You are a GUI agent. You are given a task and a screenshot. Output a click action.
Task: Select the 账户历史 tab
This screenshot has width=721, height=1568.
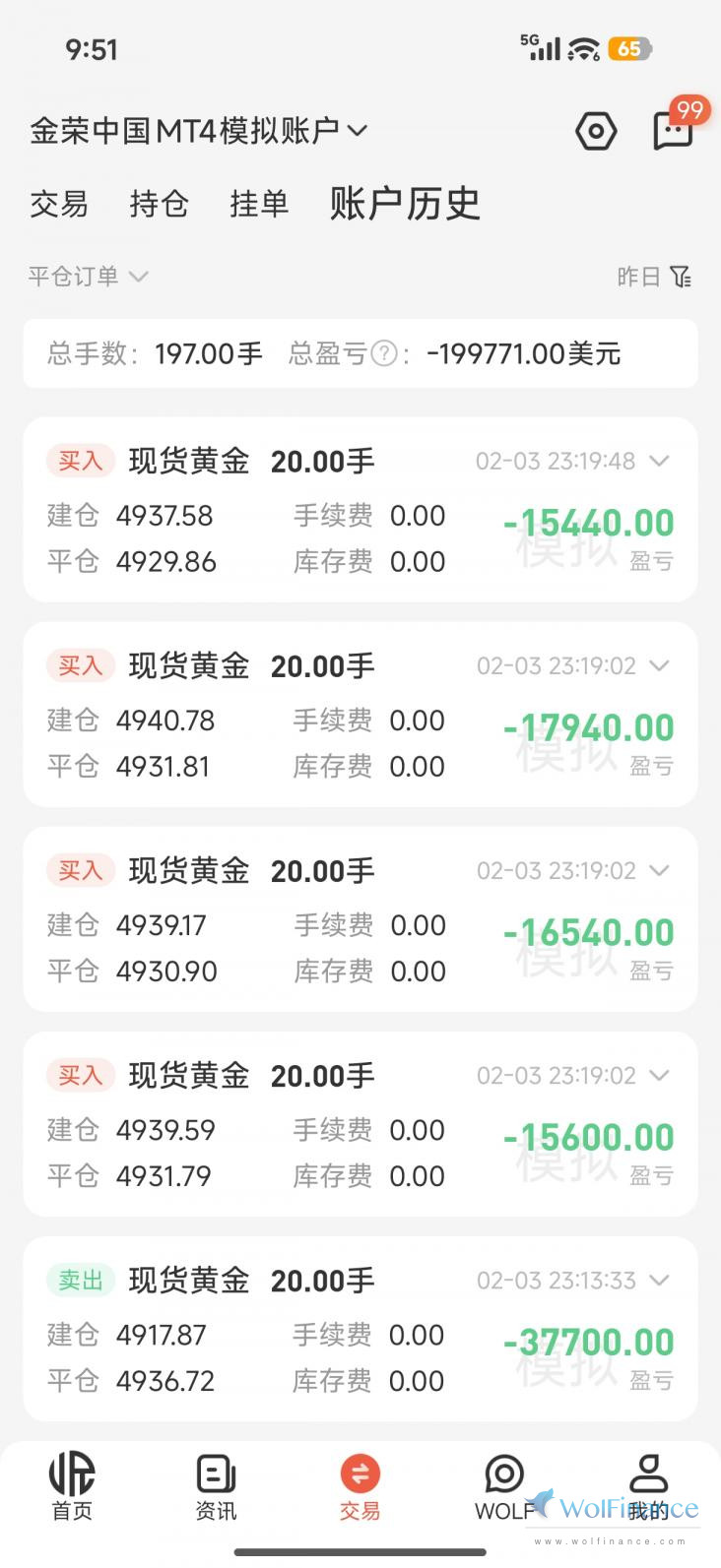coord(405,204)
